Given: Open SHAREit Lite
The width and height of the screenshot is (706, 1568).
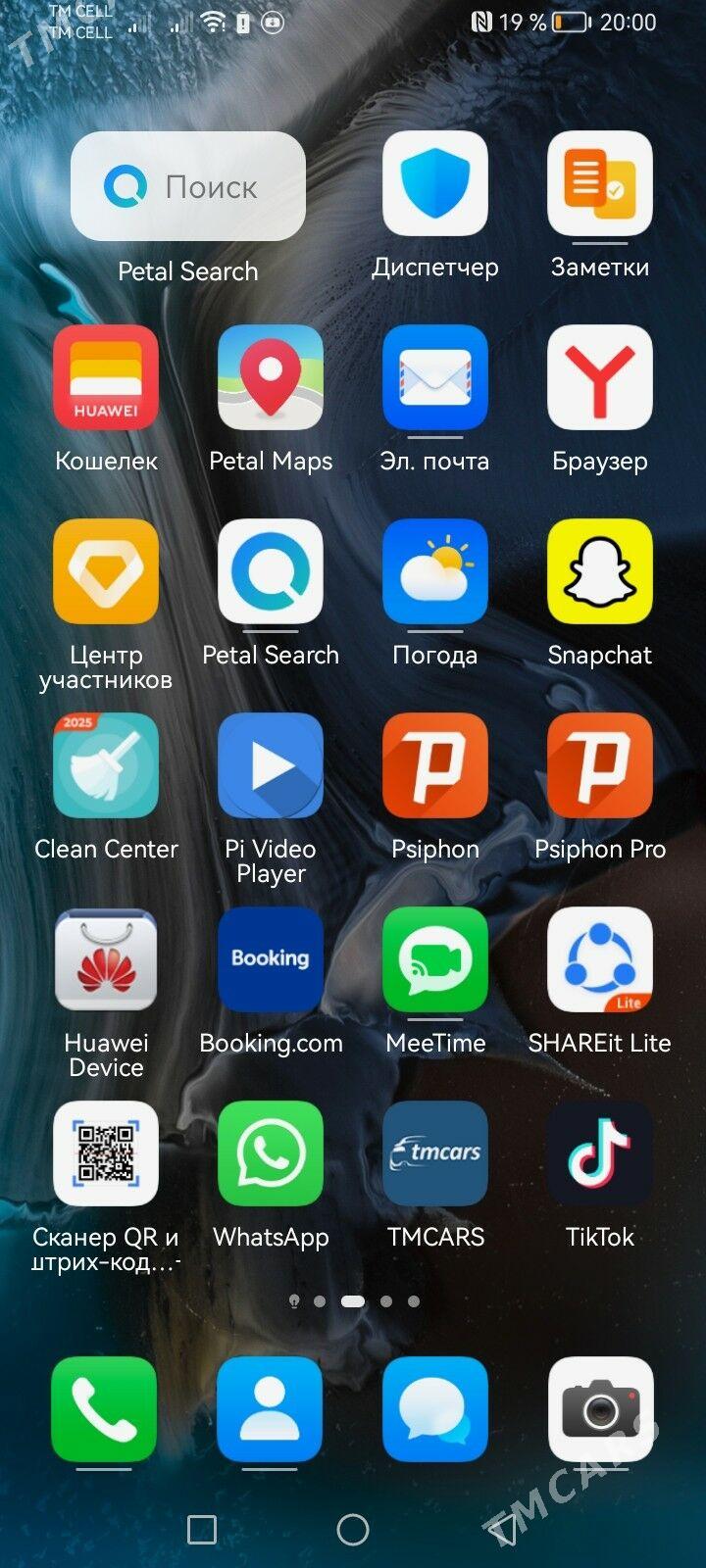Looking at the screenshot, I should (600, 960).
